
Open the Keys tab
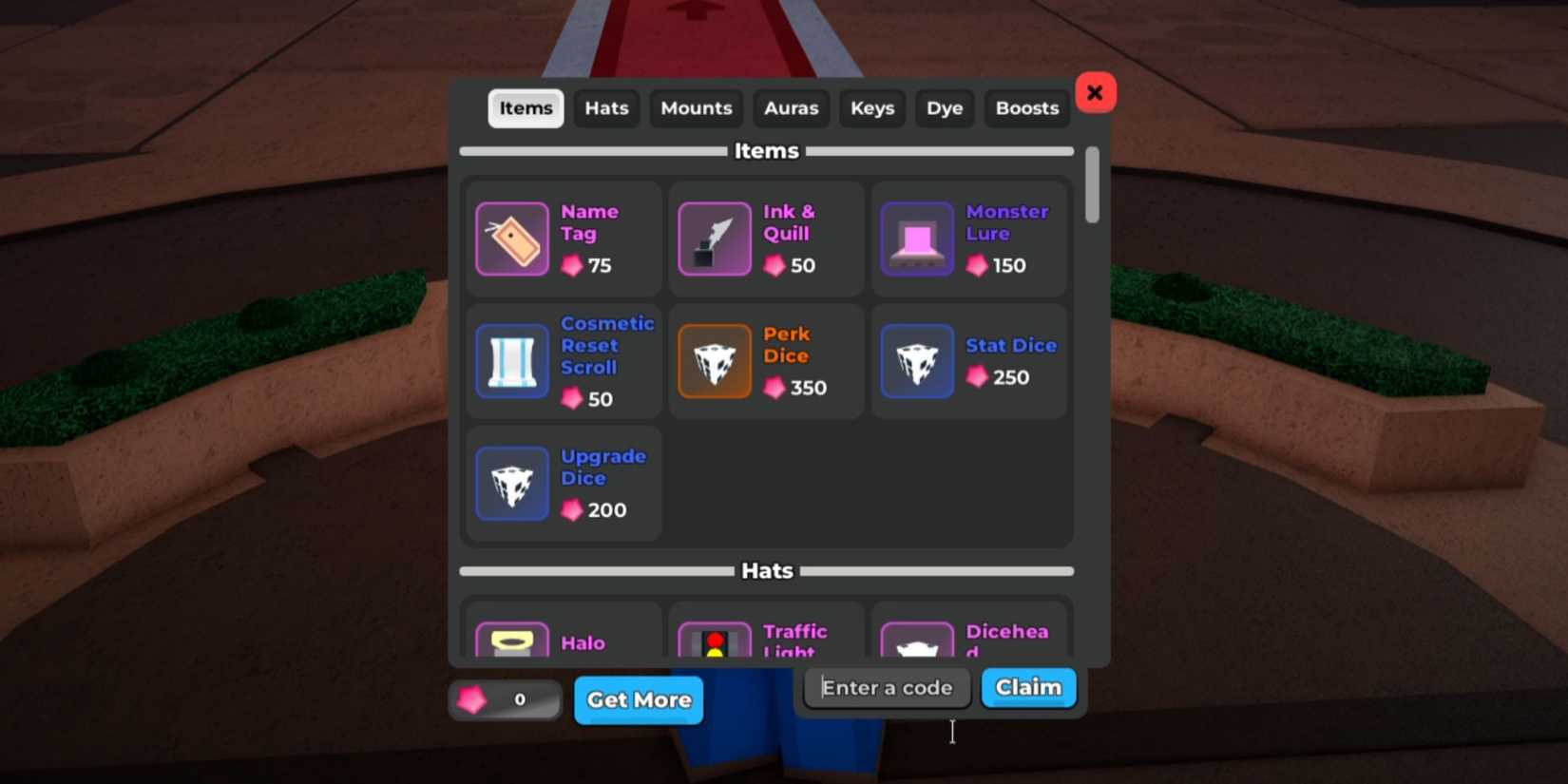(x=871, y=108)
